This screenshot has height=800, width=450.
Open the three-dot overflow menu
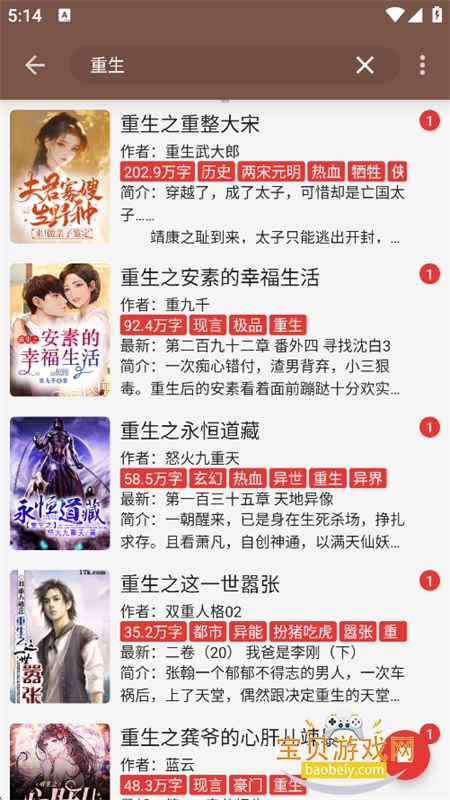[422, 65]
